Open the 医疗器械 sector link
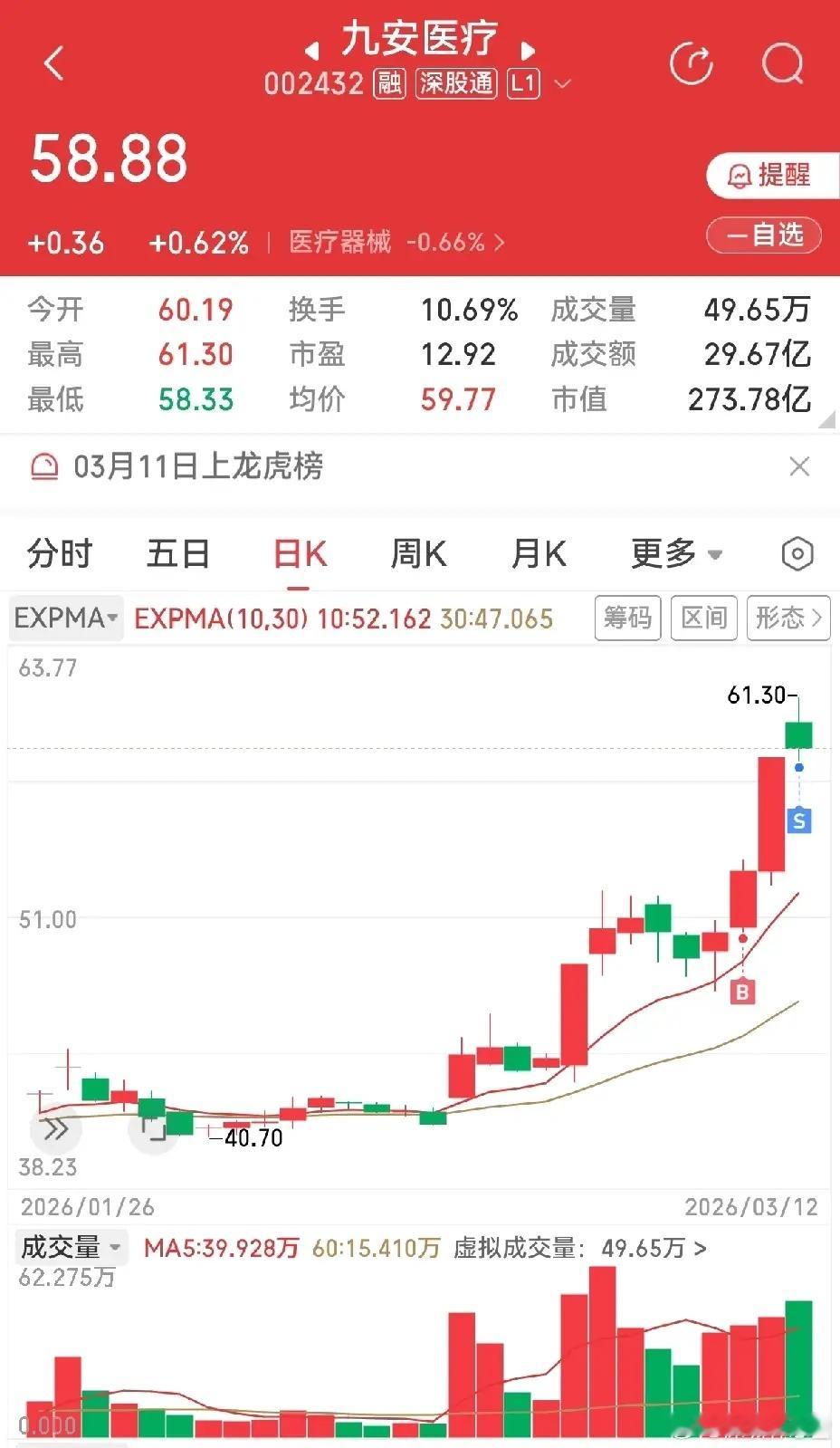Screen dimensions: 840x1448 (x=396, y=243)
